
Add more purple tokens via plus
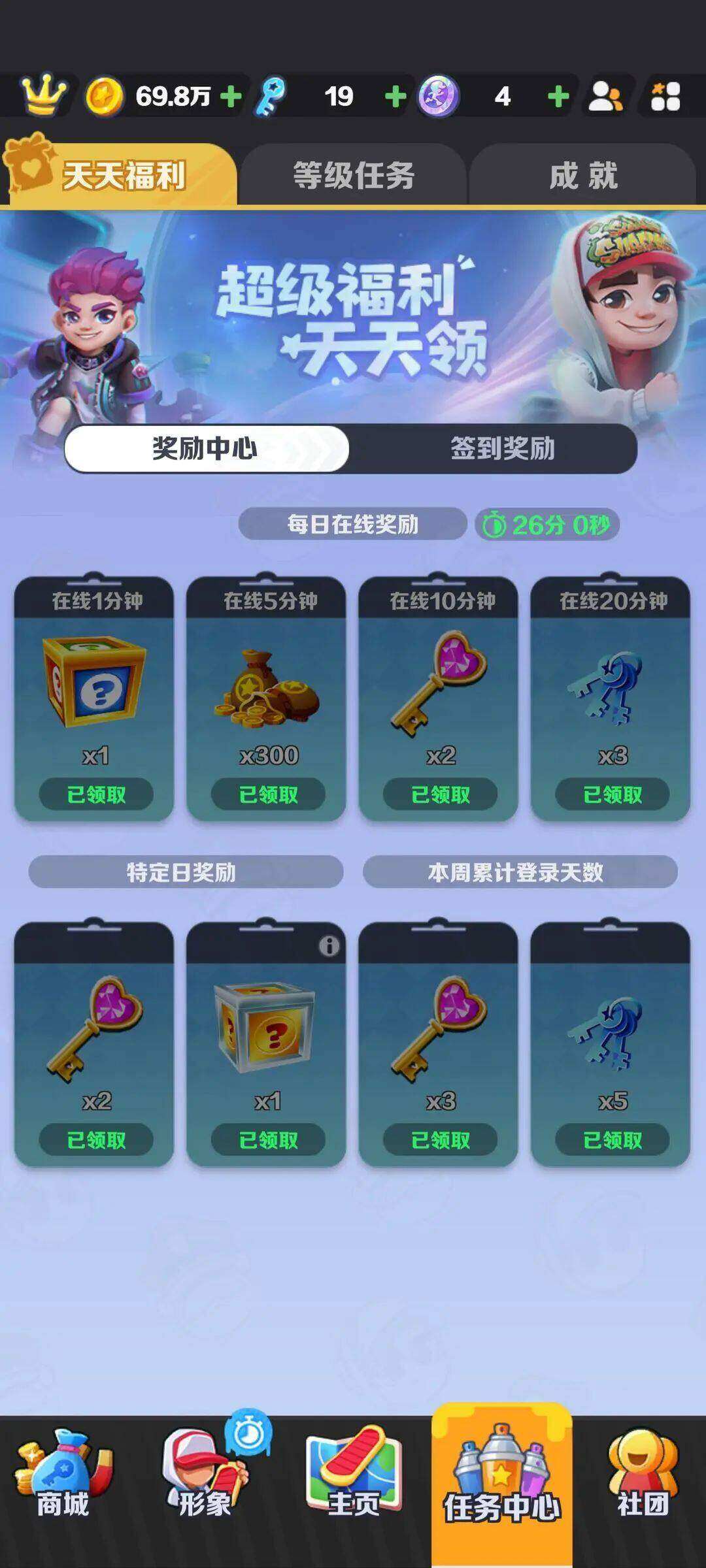(x=558, y=97)
